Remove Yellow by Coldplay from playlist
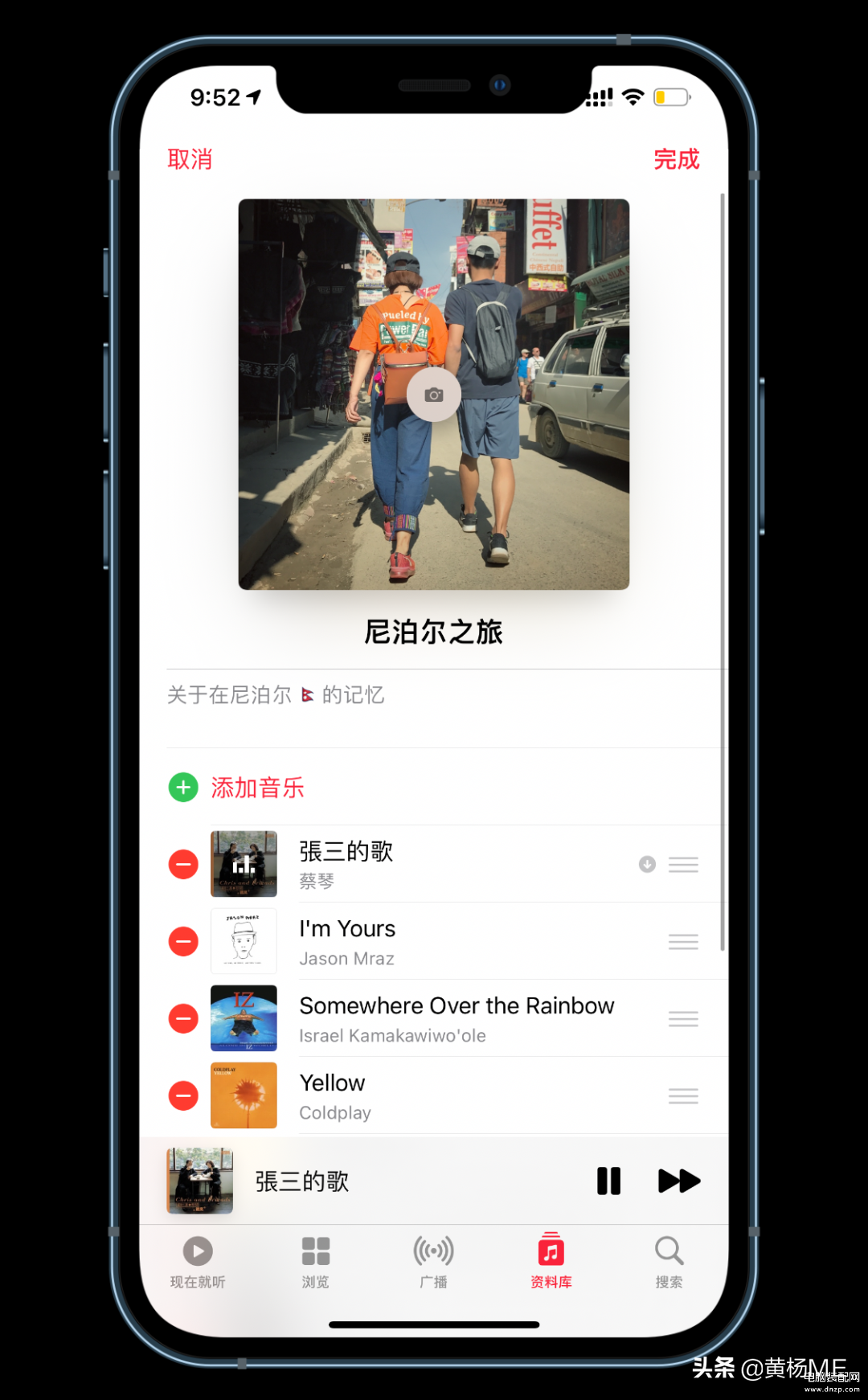This screenshot has height=1400, width=868. coord(183,1095)
